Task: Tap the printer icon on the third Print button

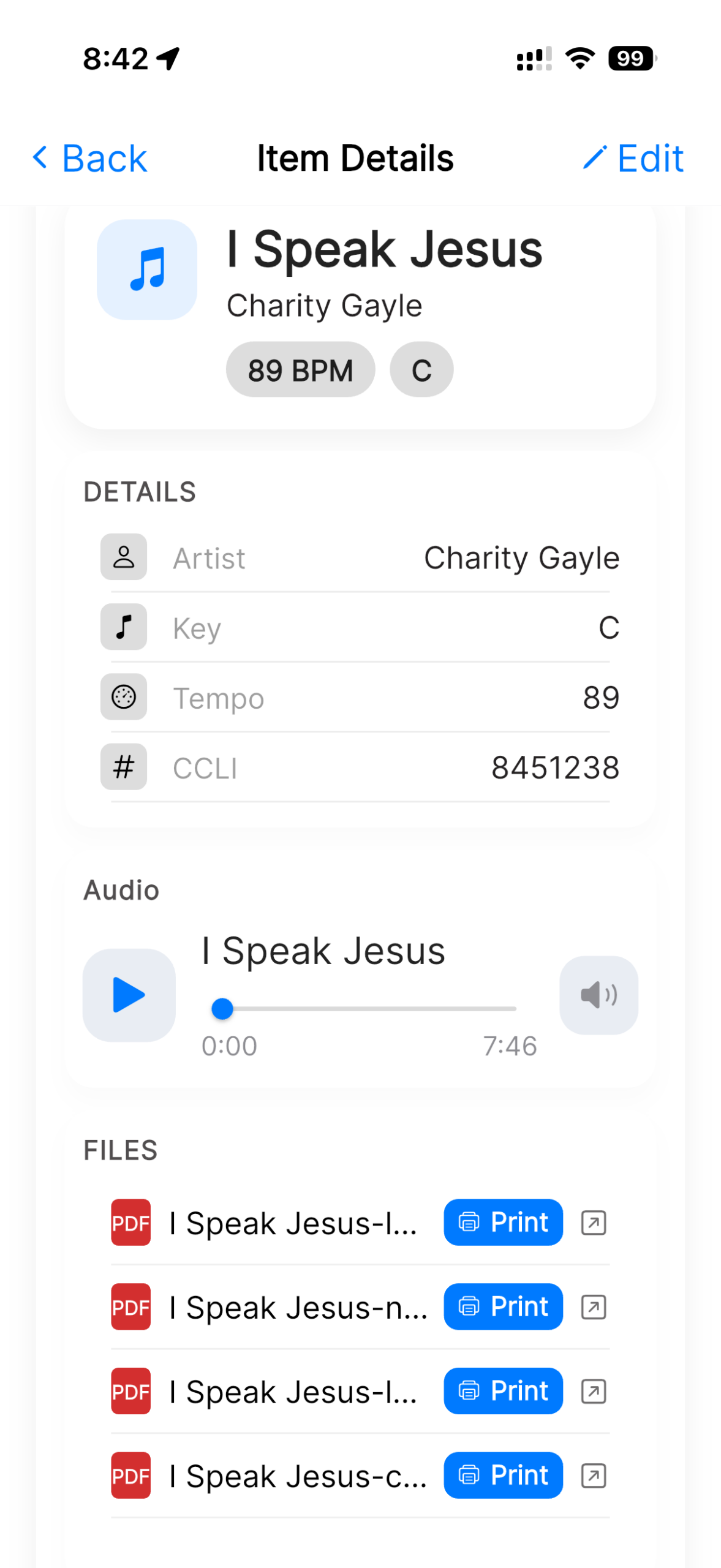Action: point(469,1391)
